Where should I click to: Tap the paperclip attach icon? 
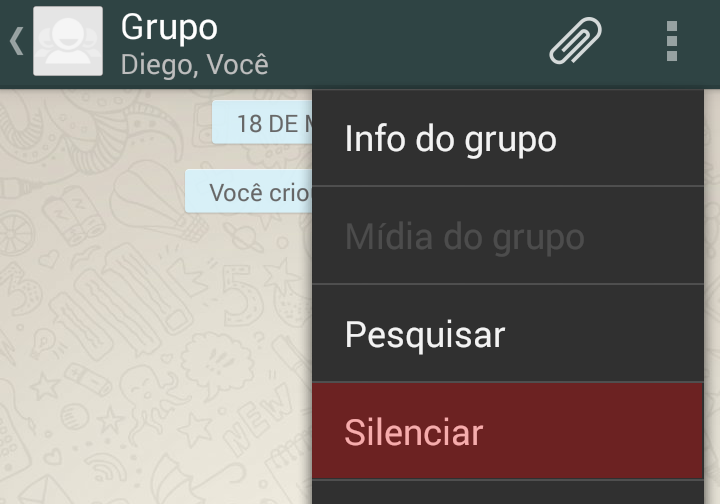pyautogui.click(x=575, y=42)
